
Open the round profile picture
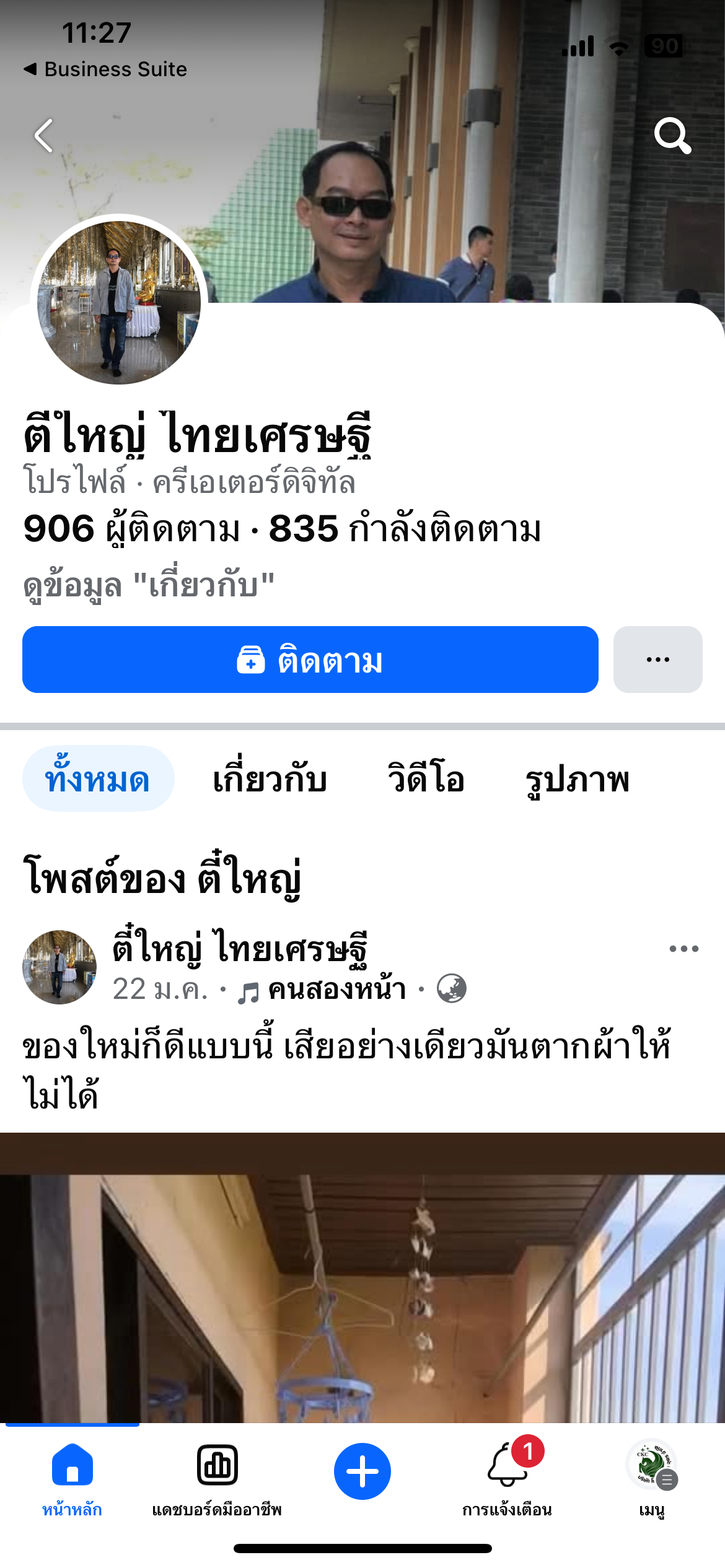[119, 303]
